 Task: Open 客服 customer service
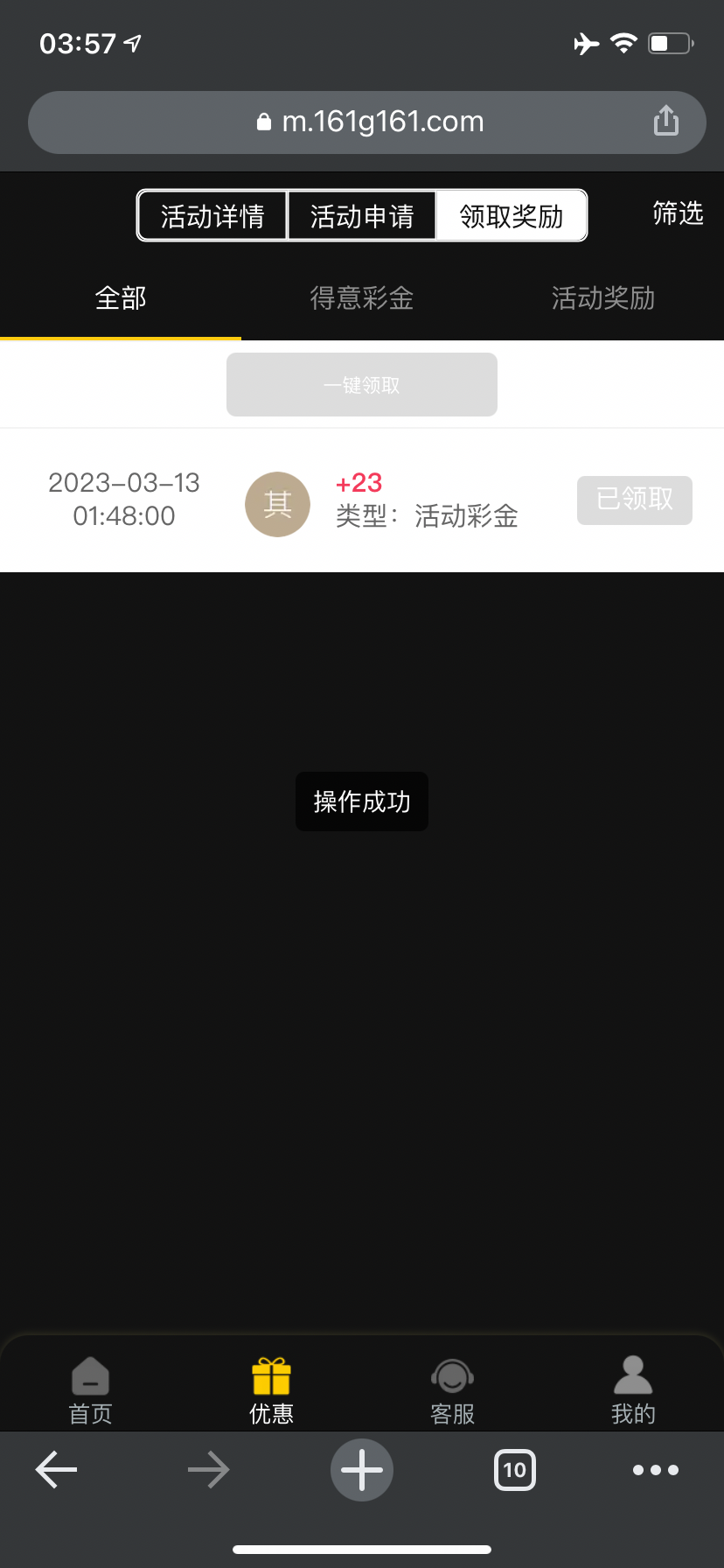[x=453, y=1390]
